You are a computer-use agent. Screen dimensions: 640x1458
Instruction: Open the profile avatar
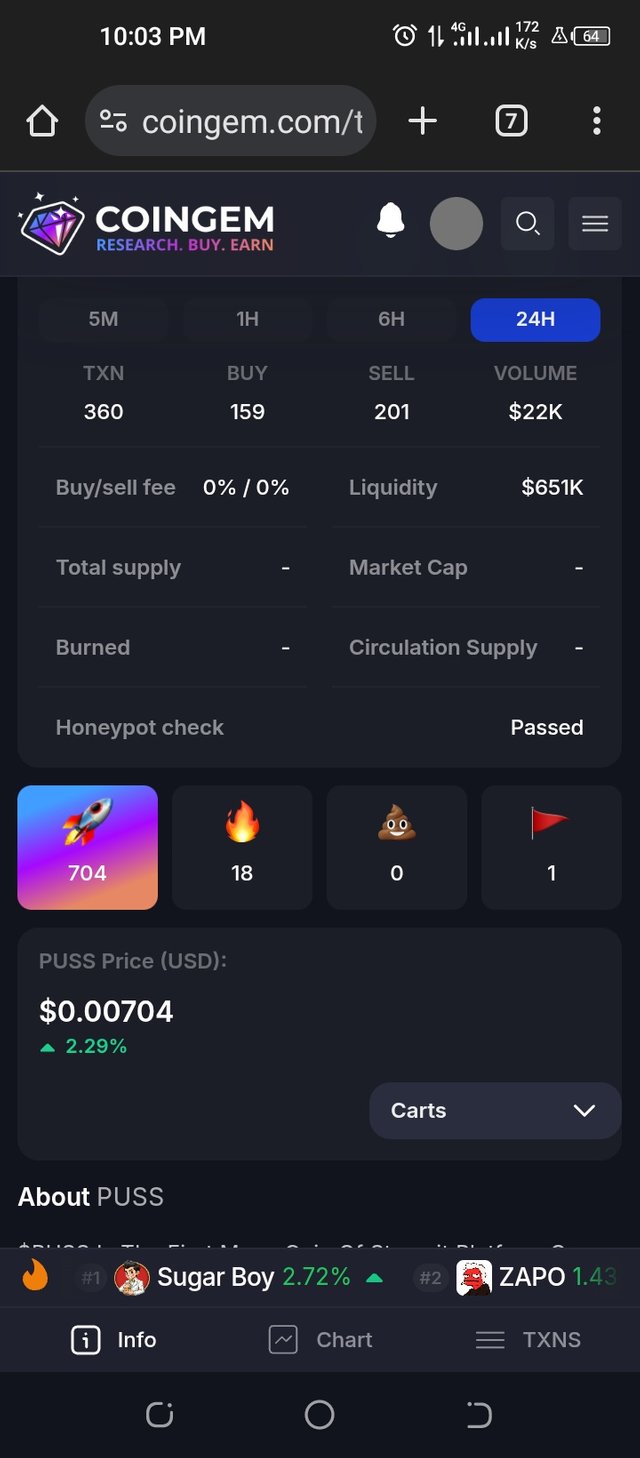click(456, 223)
